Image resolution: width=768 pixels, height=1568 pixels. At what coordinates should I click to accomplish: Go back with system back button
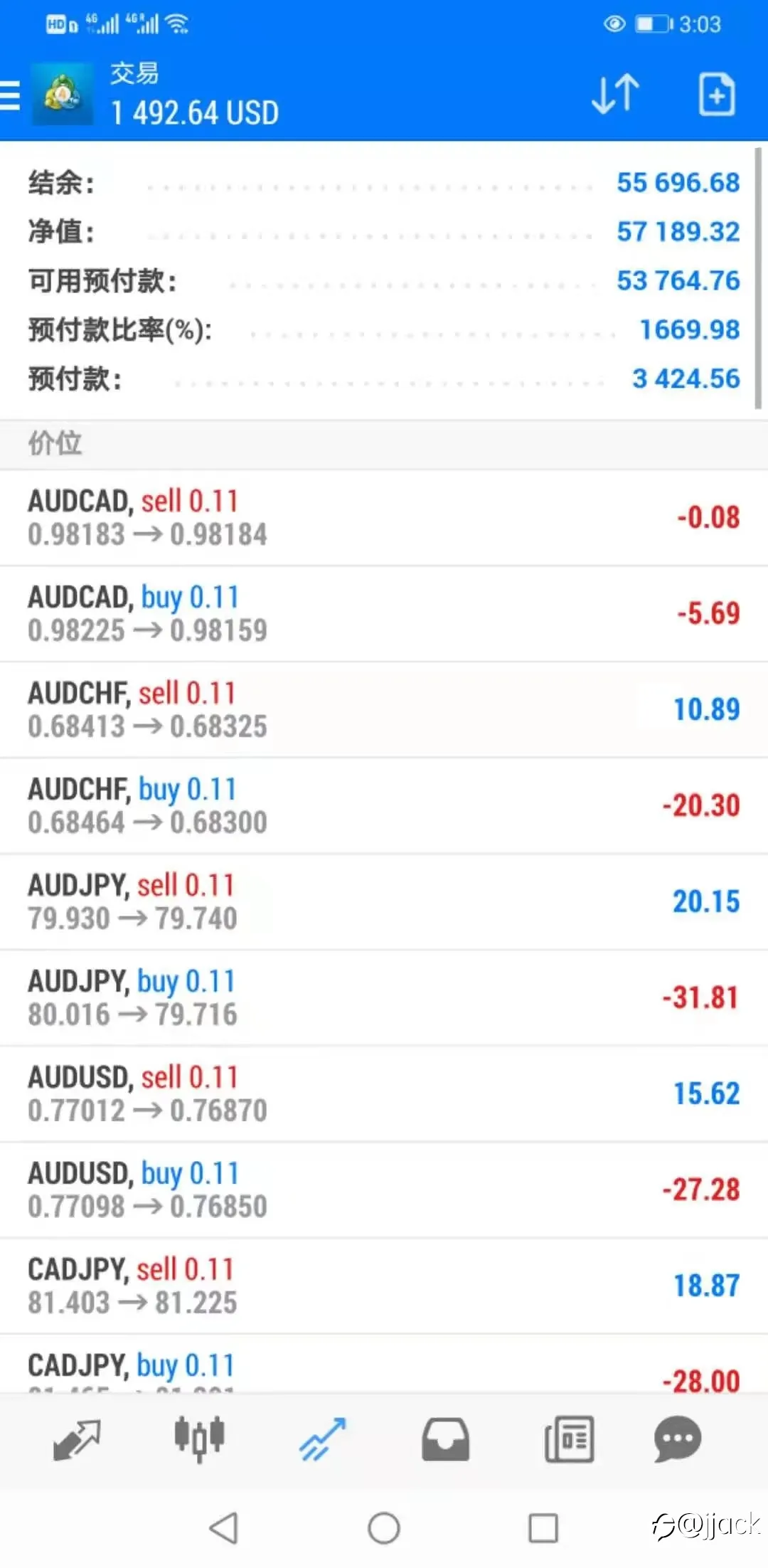(x=224, y=1527)
